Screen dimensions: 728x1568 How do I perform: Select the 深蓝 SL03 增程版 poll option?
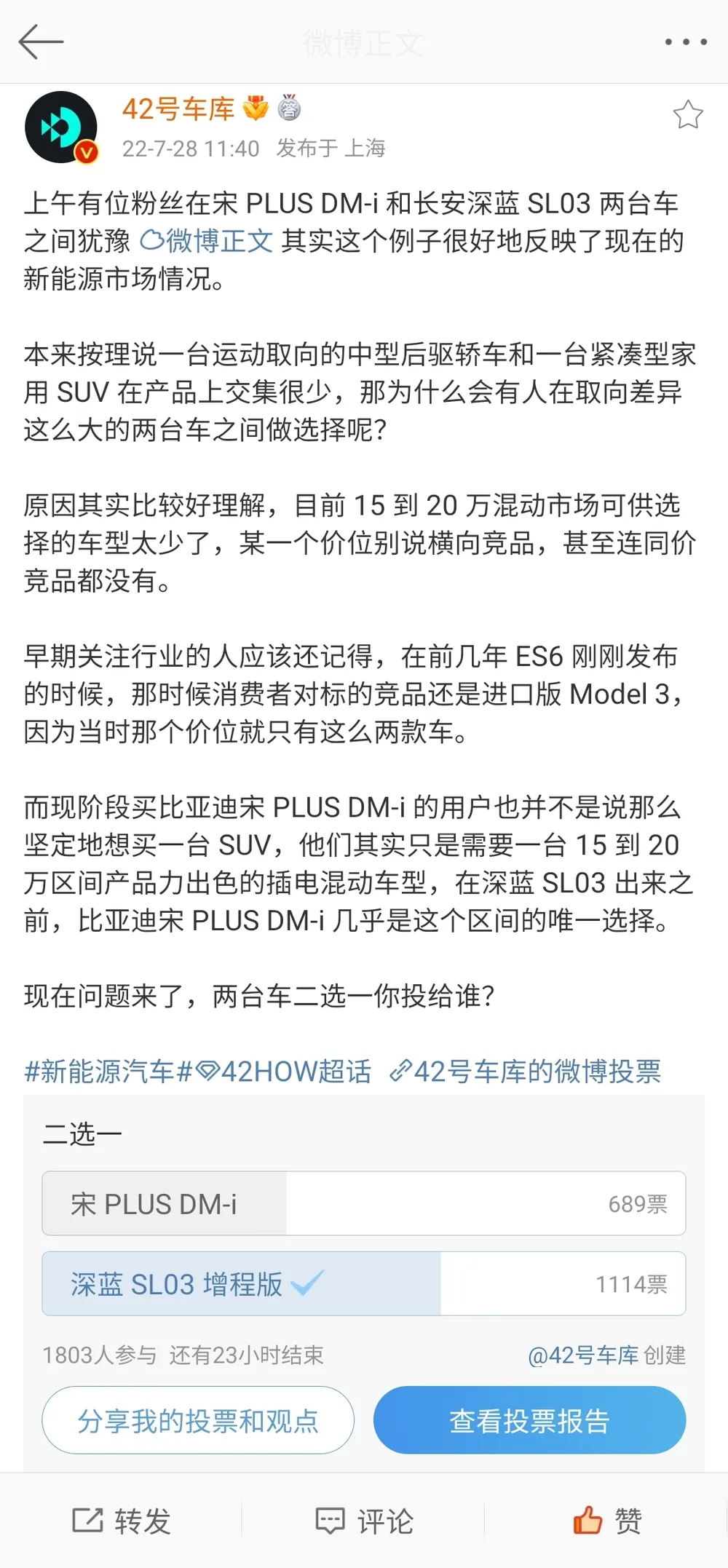tap(364, 1284)
